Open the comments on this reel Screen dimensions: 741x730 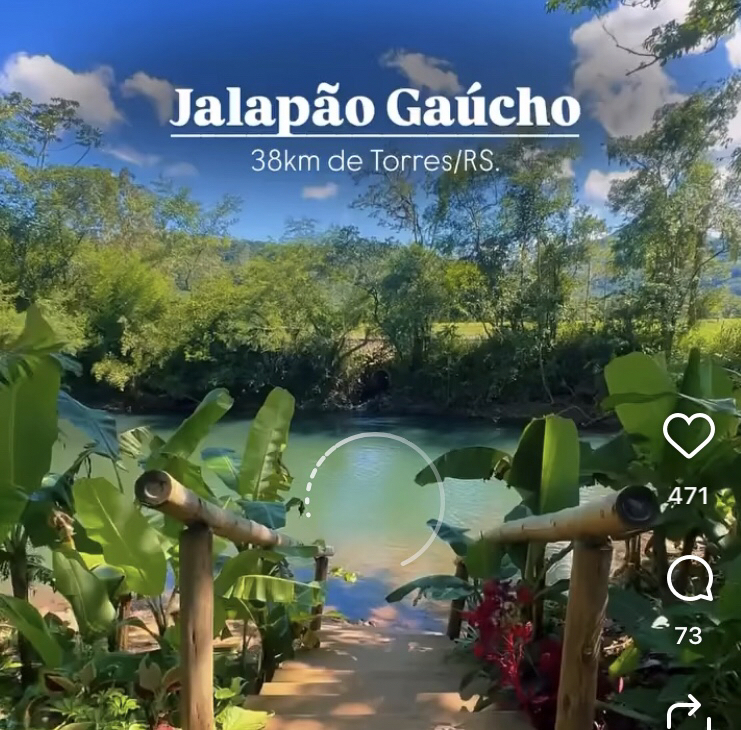(689, 578)
